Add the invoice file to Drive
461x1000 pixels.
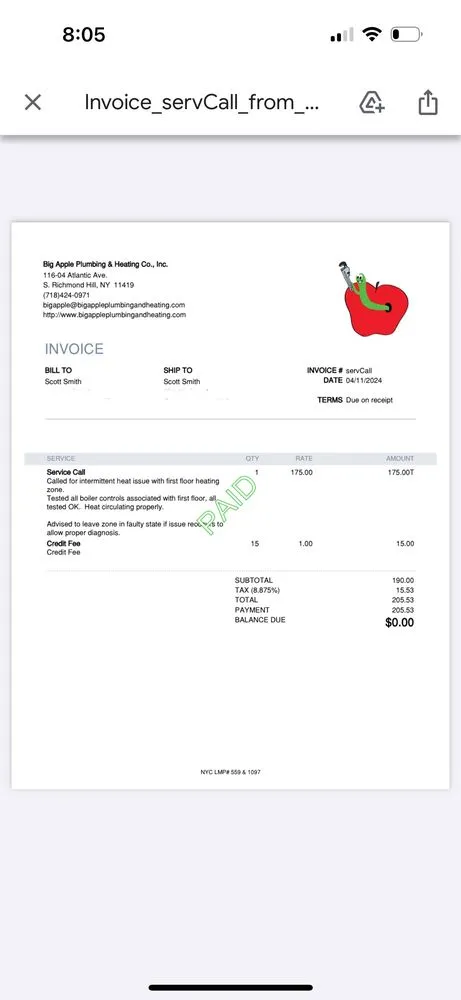coord(372,102)
